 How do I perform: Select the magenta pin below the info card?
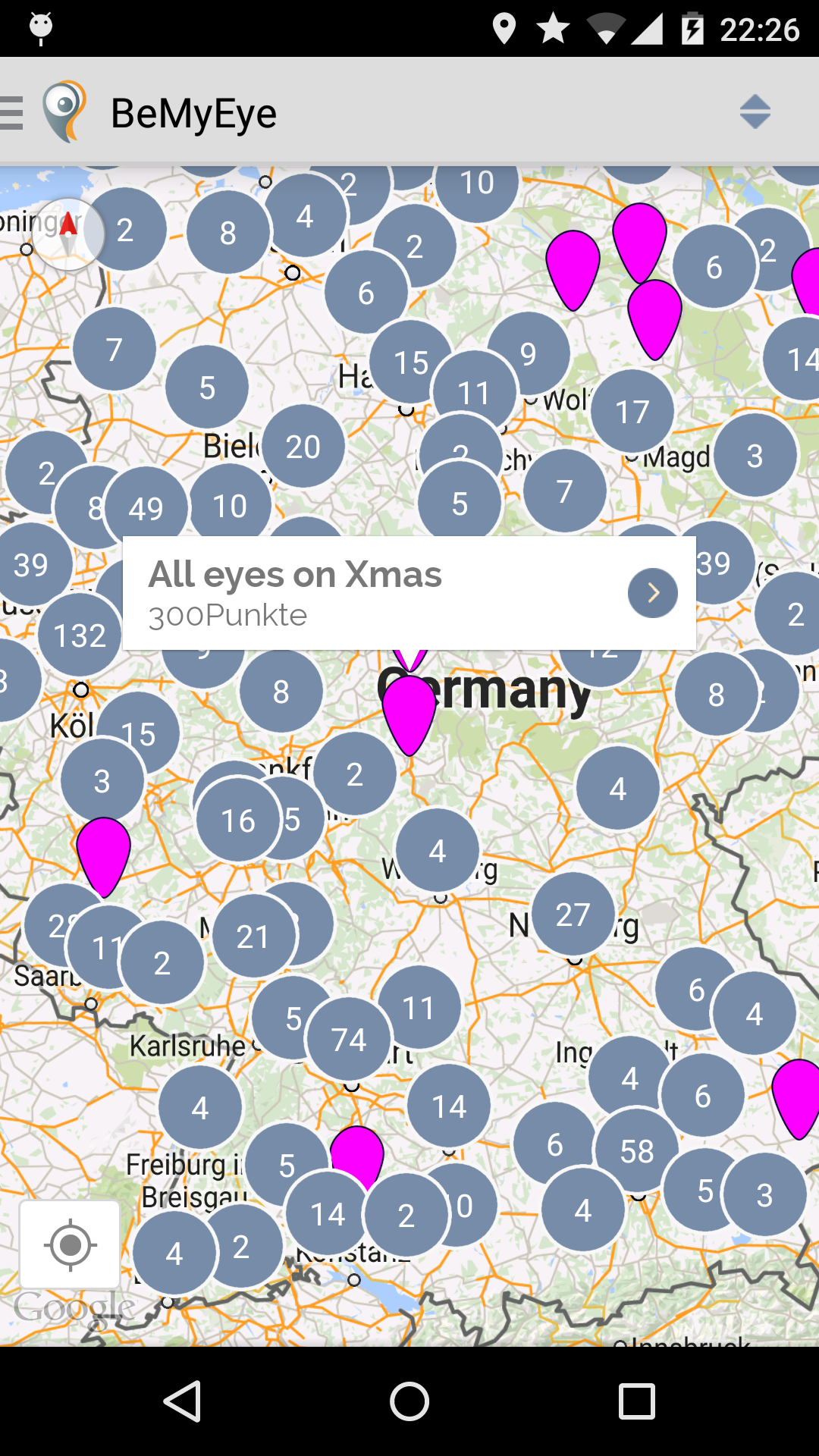pos(409,713)
